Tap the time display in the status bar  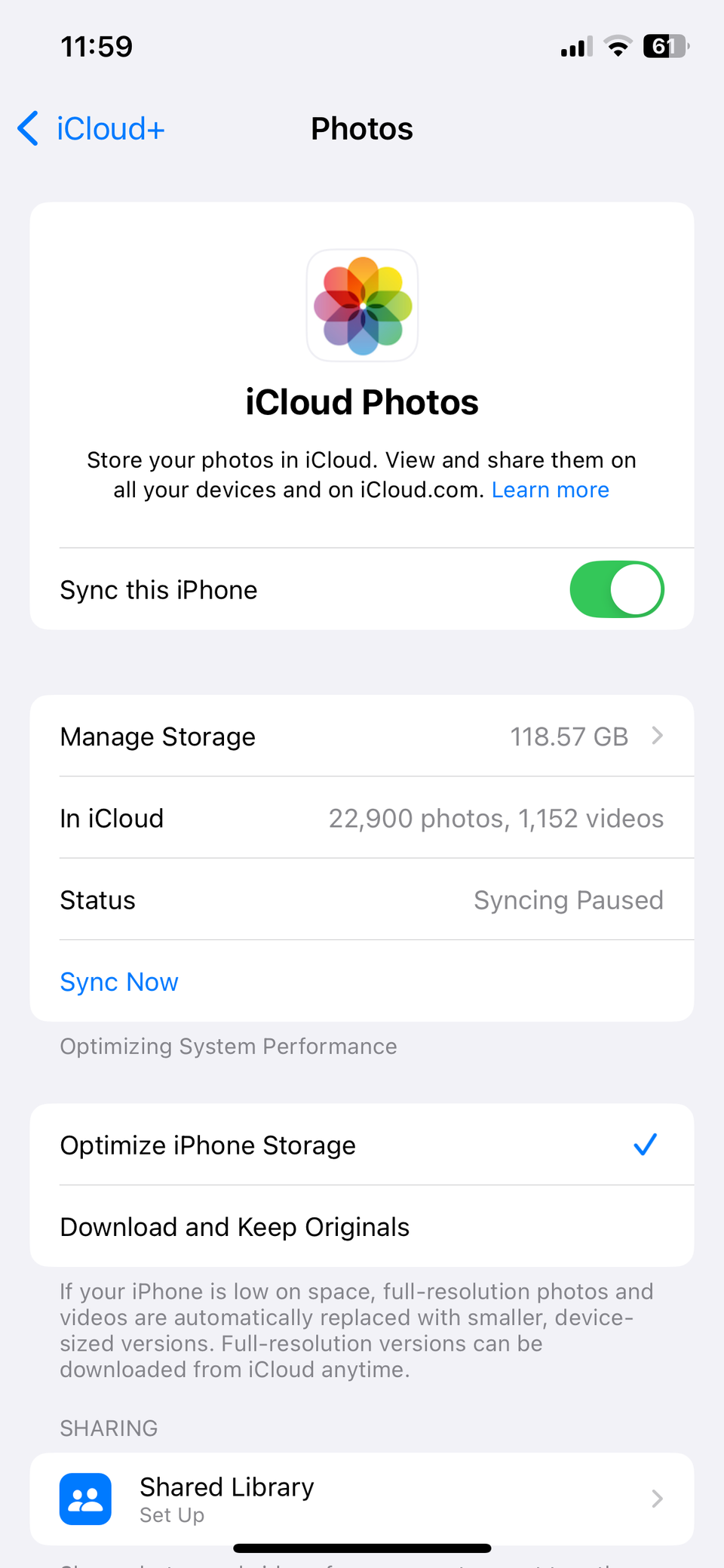[97, 45]
